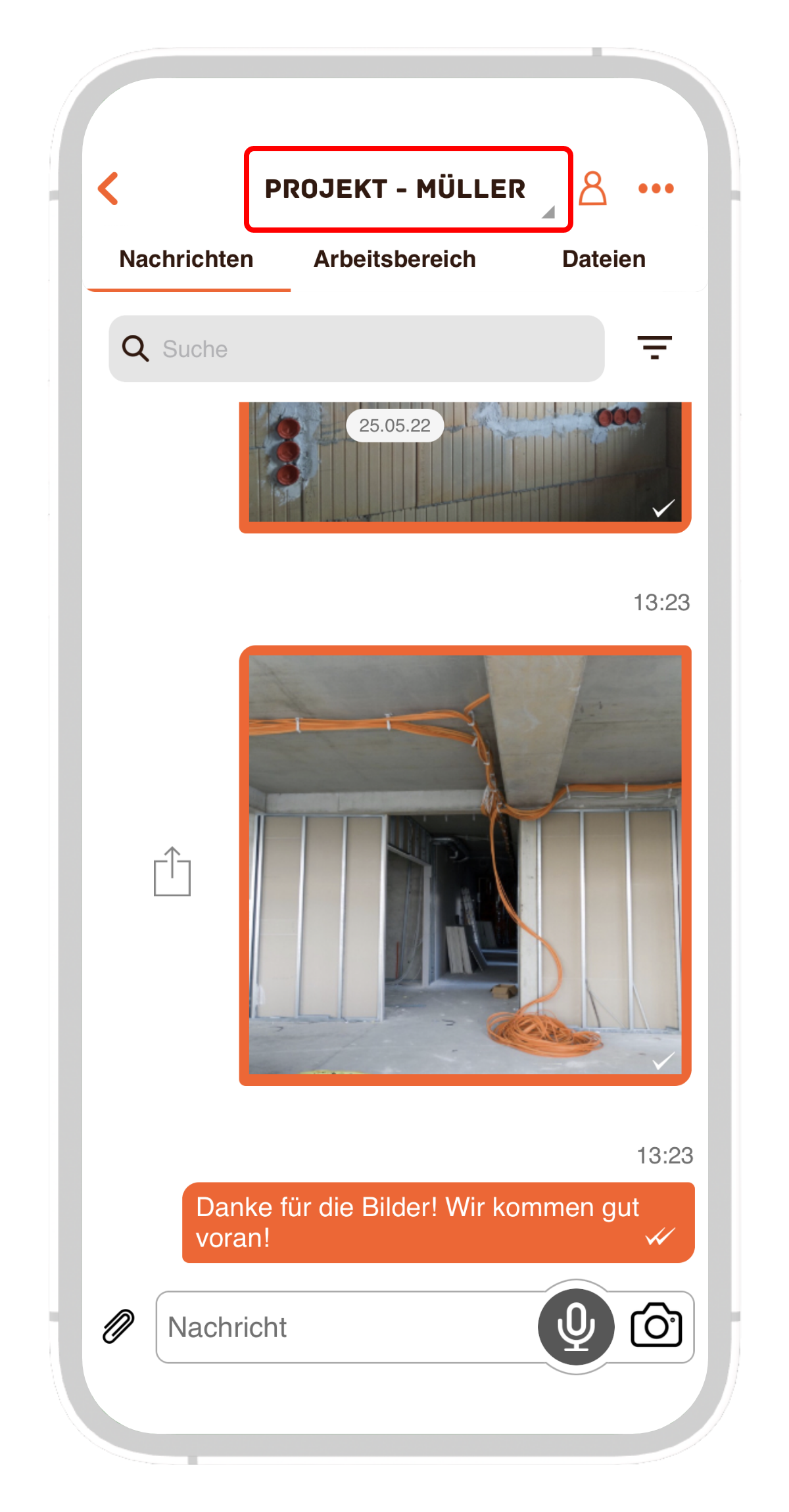This screenshot has height=1512, width=789.
Task: Share the orange cables photo
Action: pyautogui.click(x=172, y=872)
